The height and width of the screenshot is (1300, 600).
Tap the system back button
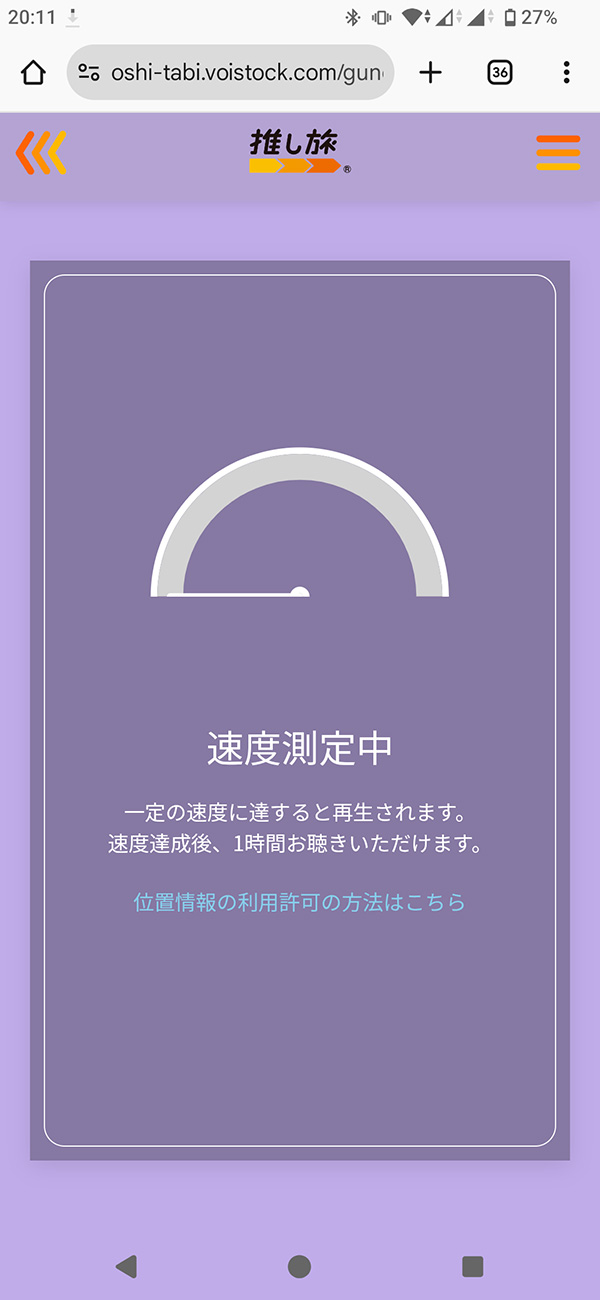[126, 1266]
